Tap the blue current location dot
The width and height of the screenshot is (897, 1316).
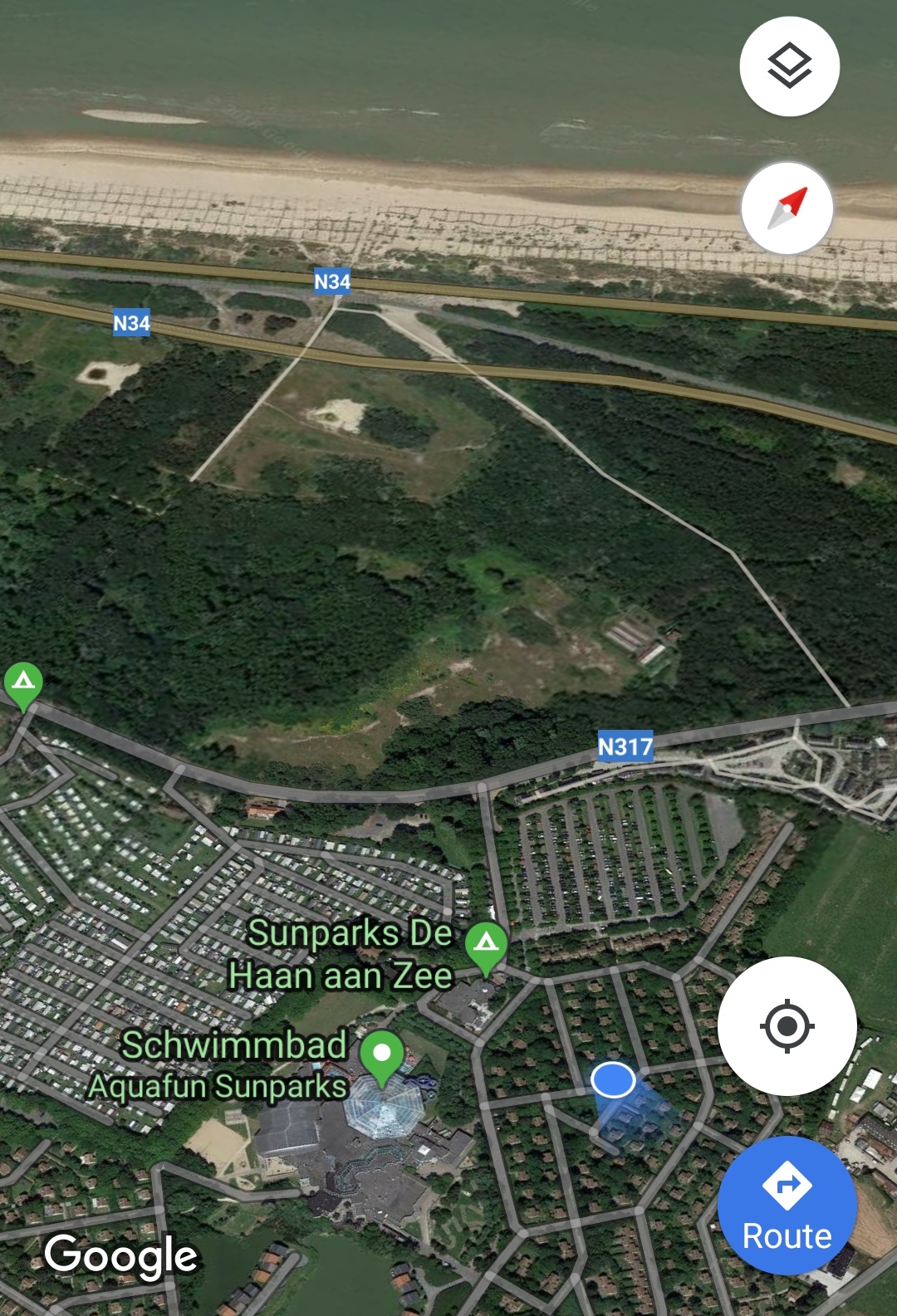[x=613, y=1080]
